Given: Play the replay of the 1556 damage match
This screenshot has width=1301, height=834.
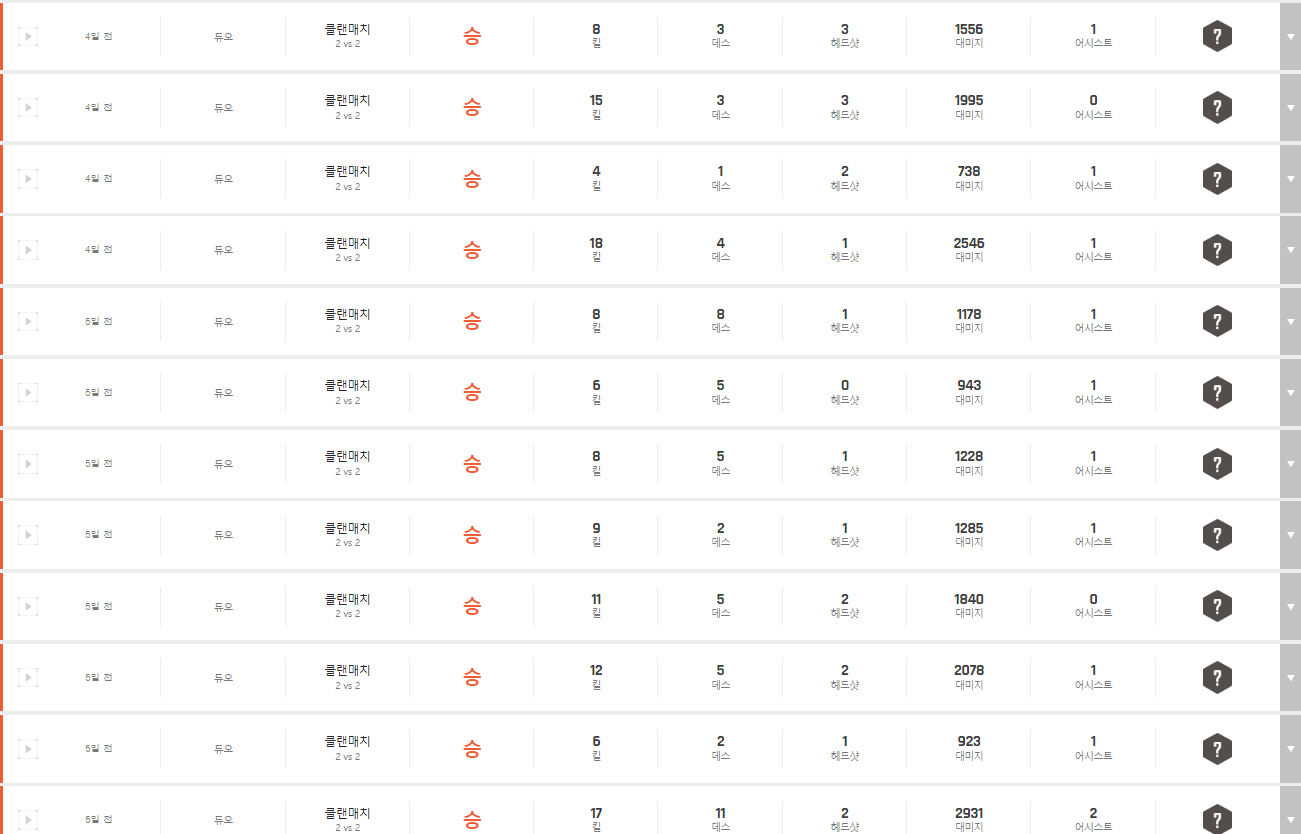Looking at the screenshot, I should tap(28, 37).
